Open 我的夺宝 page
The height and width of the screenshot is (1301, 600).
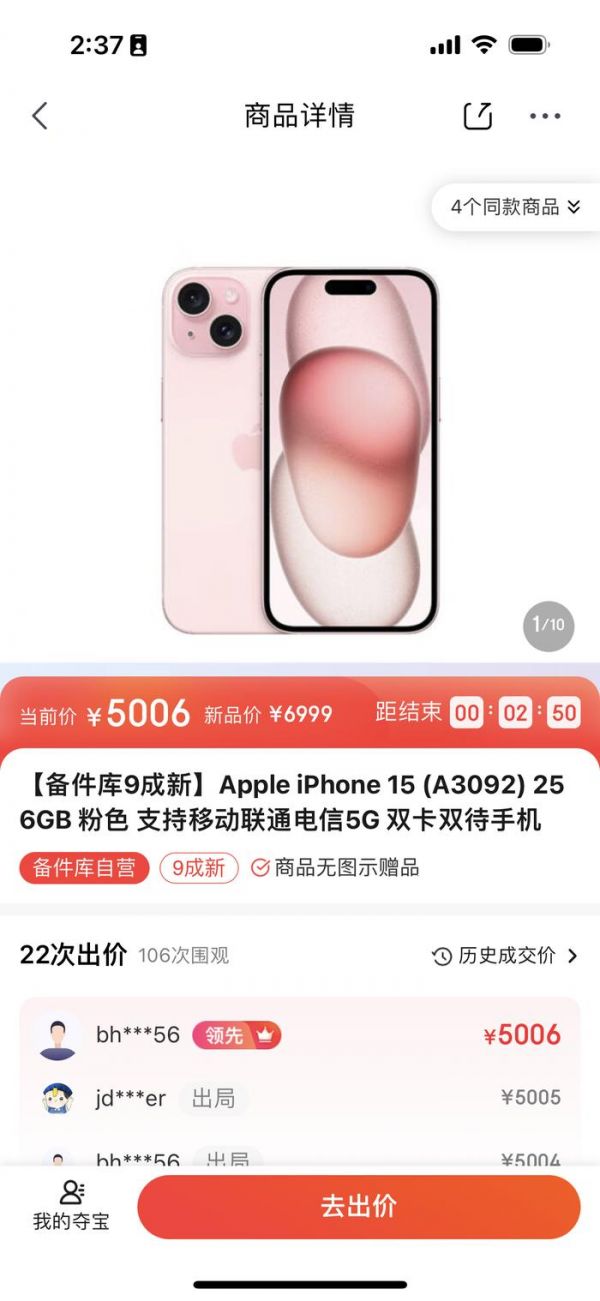pos(71,1205)
